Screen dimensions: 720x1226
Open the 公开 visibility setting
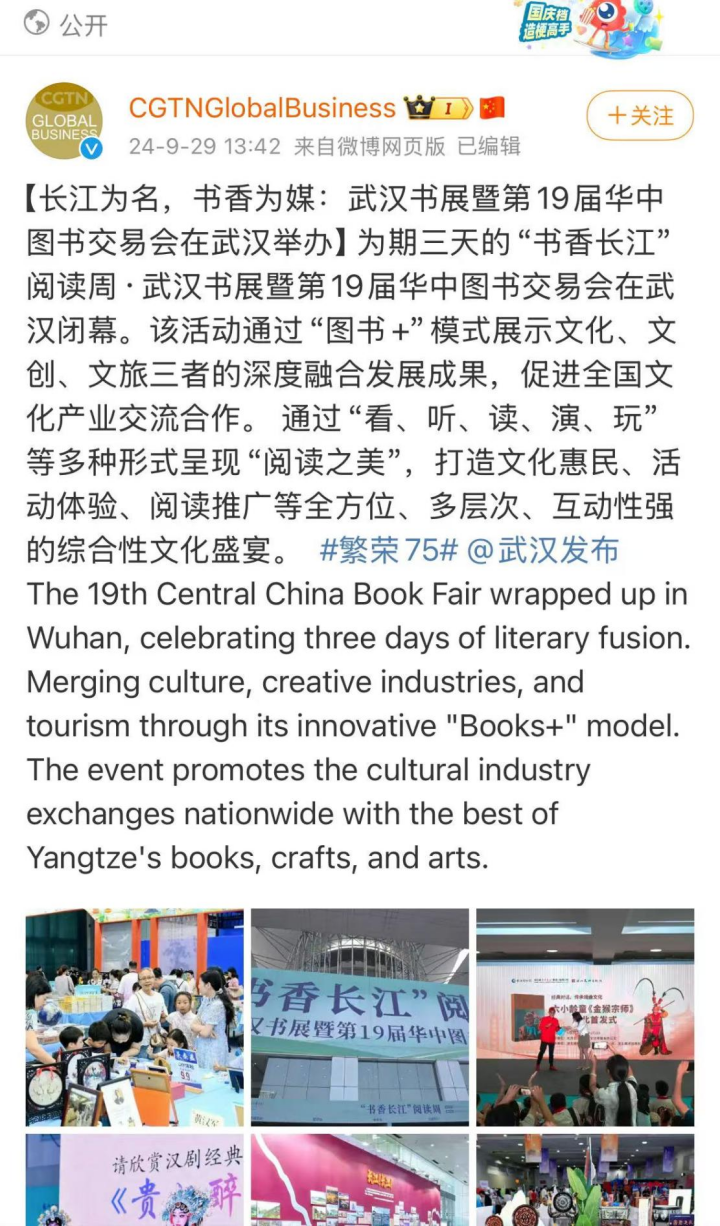click(x=66, y=23)
